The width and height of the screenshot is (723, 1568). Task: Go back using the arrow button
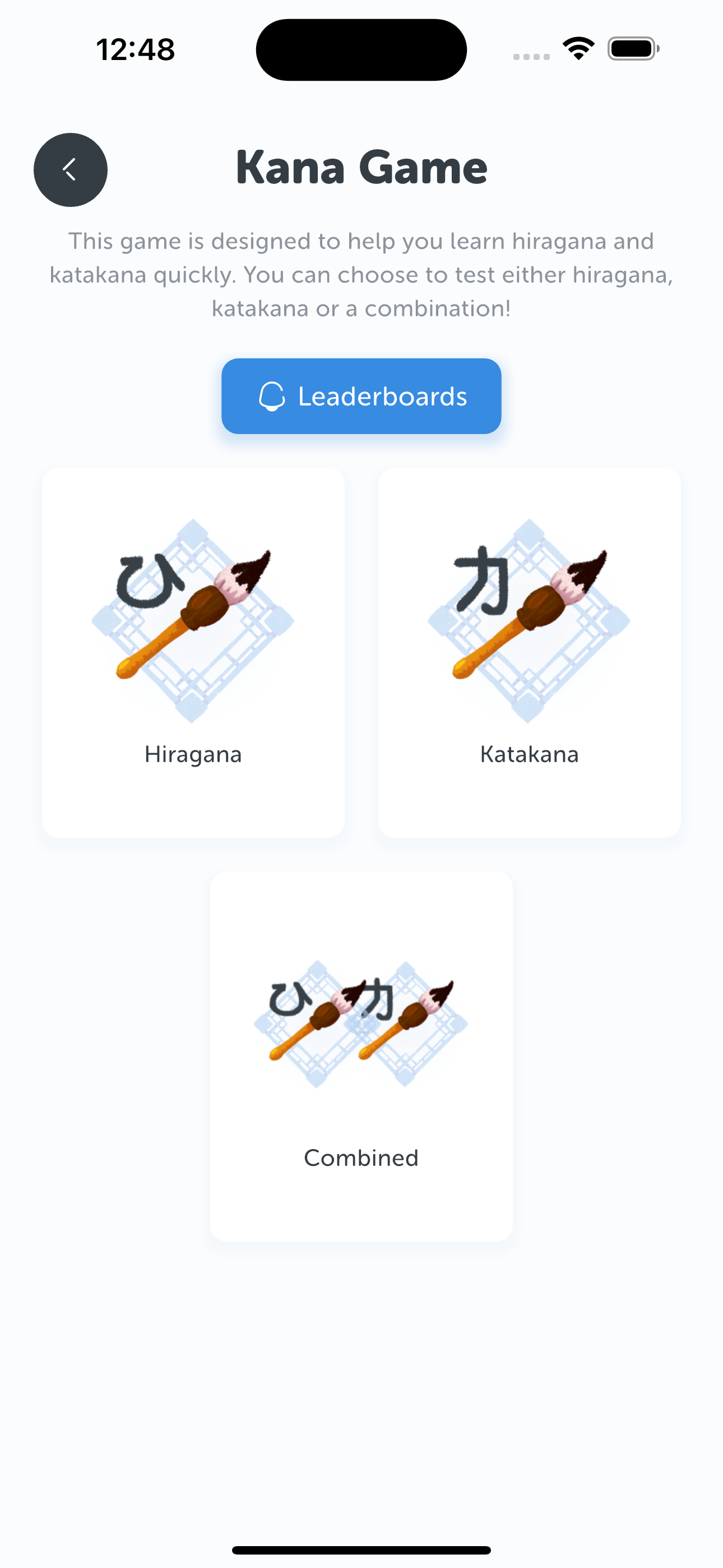(71, 170)
